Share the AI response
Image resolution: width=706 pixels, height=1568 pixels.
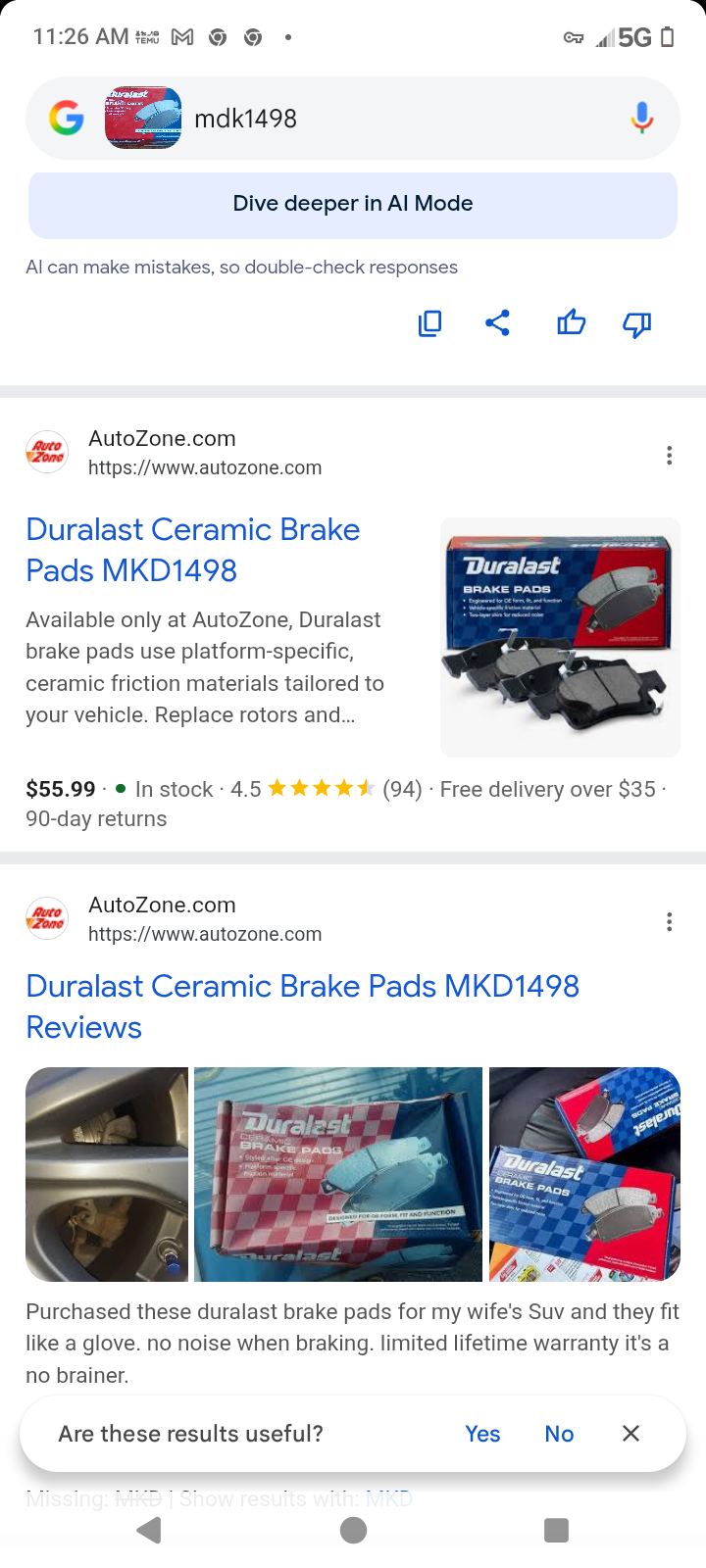(498, 323)
